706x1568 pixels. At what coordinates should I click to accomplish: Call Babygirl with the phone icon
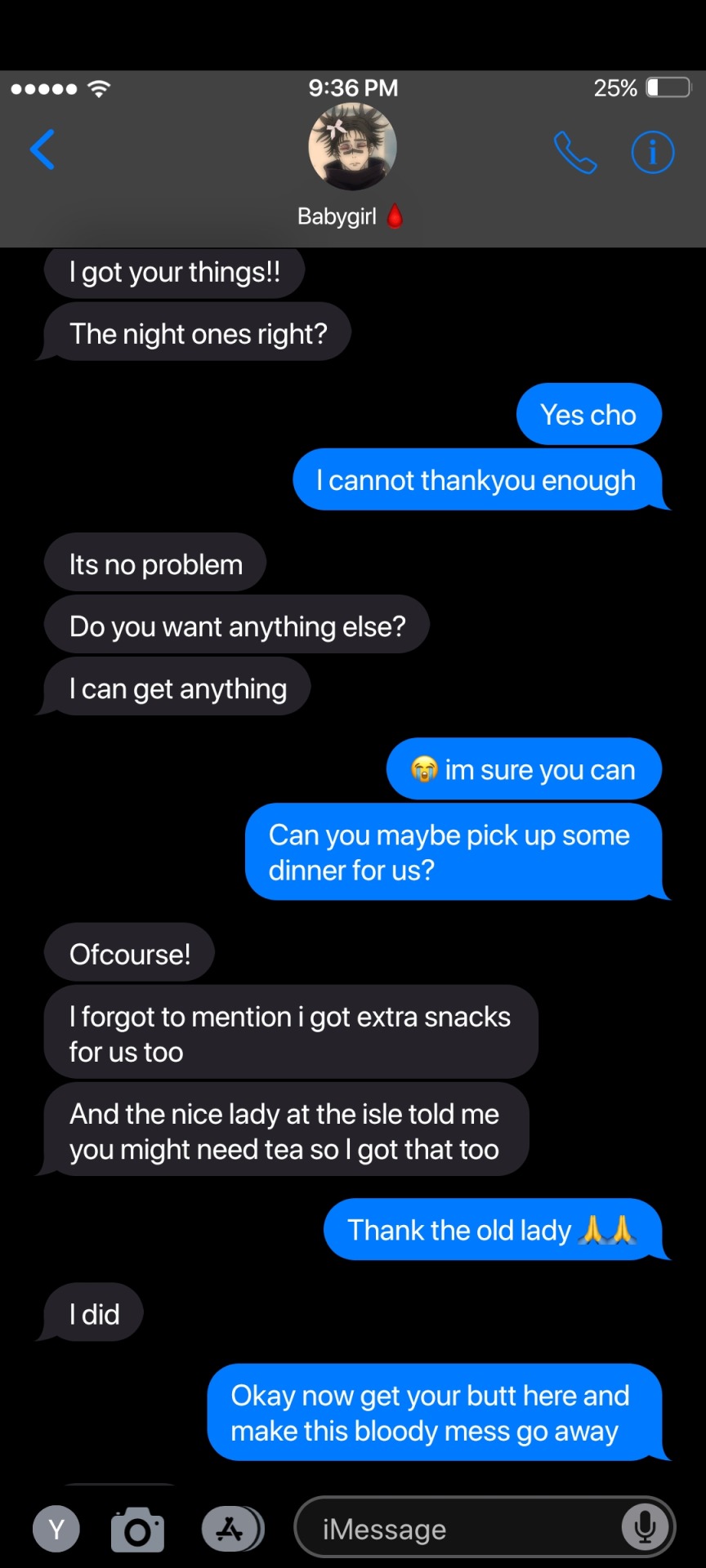[x=575, y=152]
